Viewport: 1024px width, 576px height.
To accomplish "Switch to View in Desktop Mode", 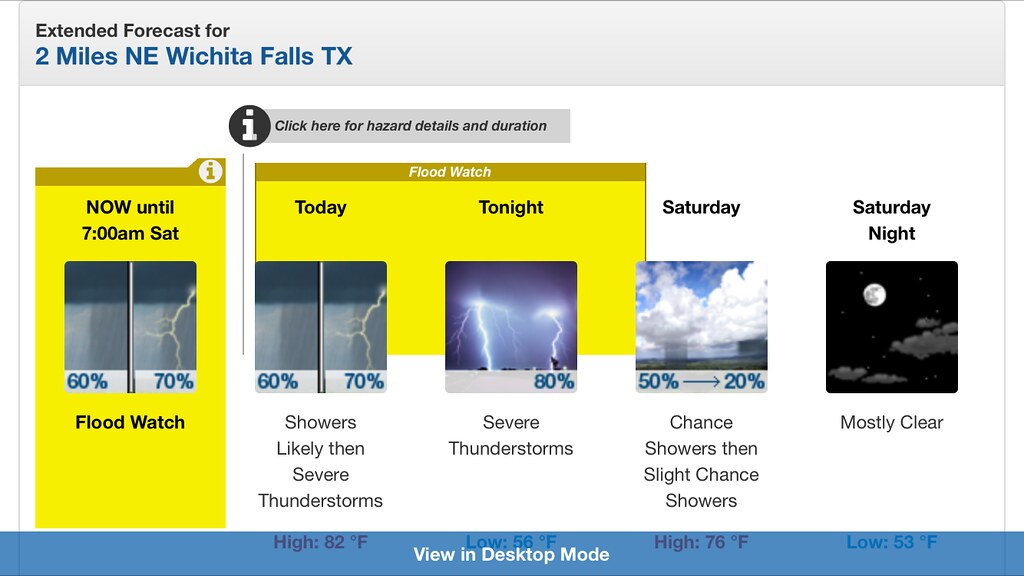I will (511, 554).
